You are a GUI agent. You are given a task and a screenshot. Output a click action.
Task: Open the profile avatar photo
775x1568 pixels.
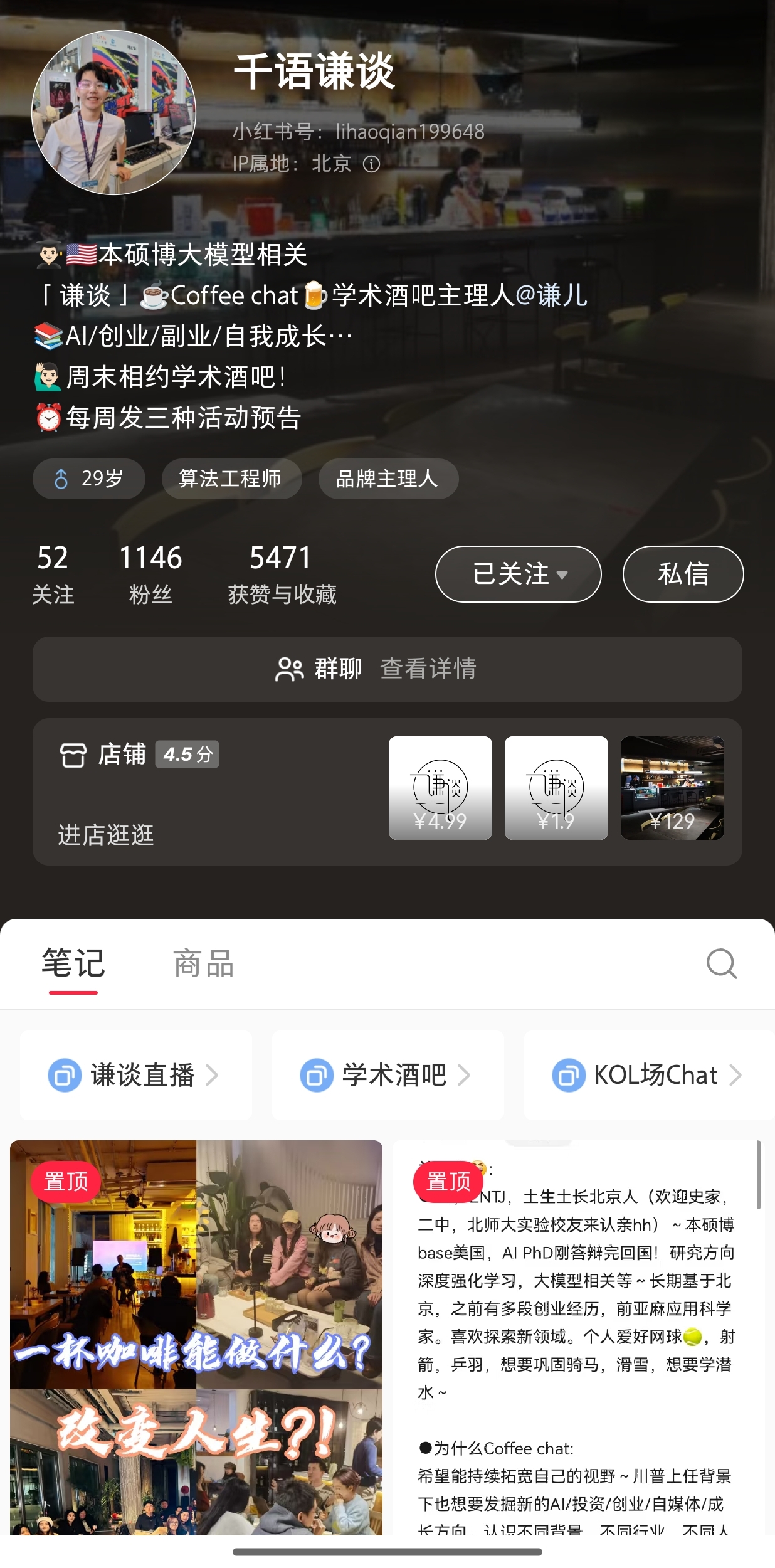pos(113,113)
